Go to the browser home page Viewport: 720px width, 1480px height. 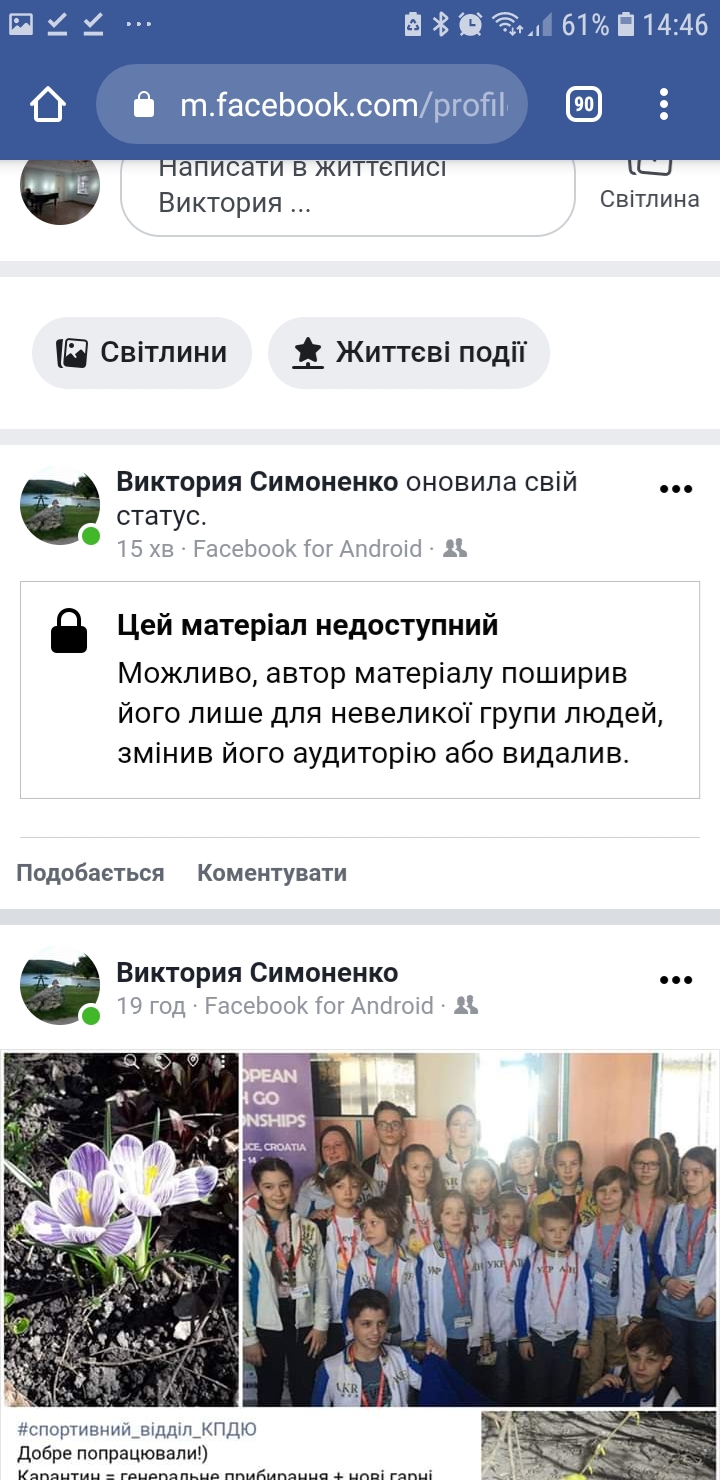[48, 105]
